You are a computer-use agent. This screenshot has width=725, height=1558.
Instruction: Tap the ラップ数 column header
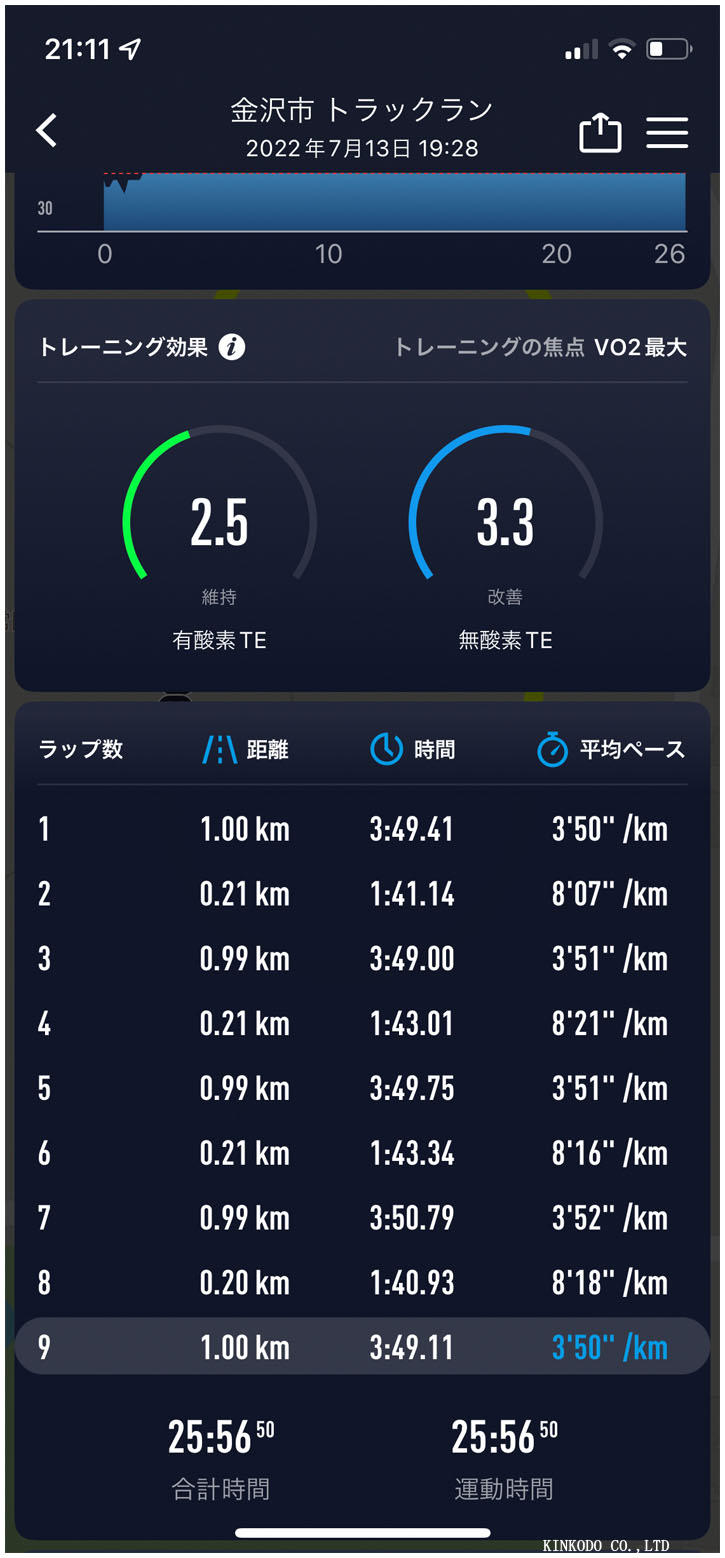tap(80, 748)
